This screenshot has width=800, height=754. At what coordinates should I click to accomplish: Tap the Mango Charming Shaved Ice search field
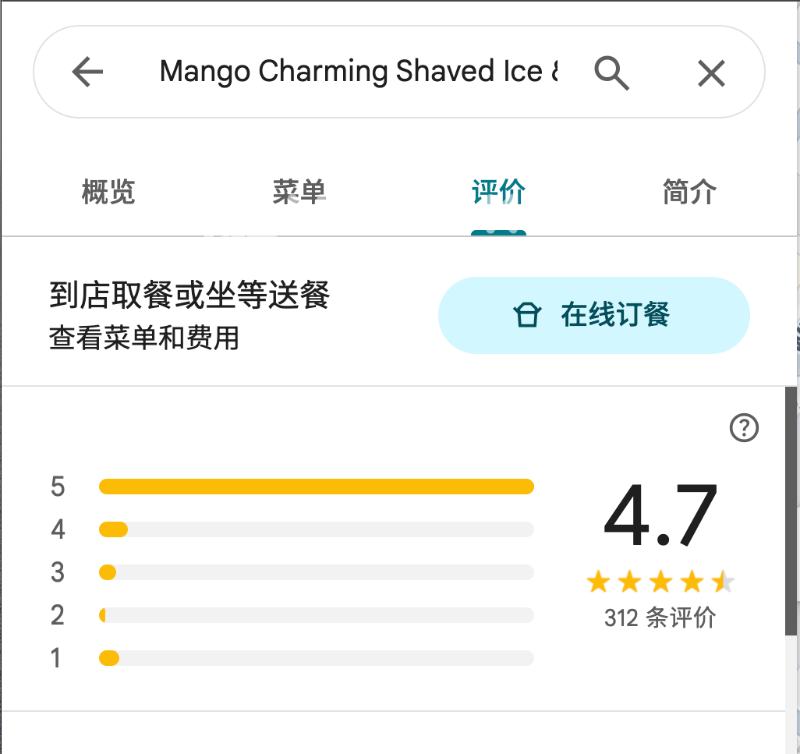358,72
